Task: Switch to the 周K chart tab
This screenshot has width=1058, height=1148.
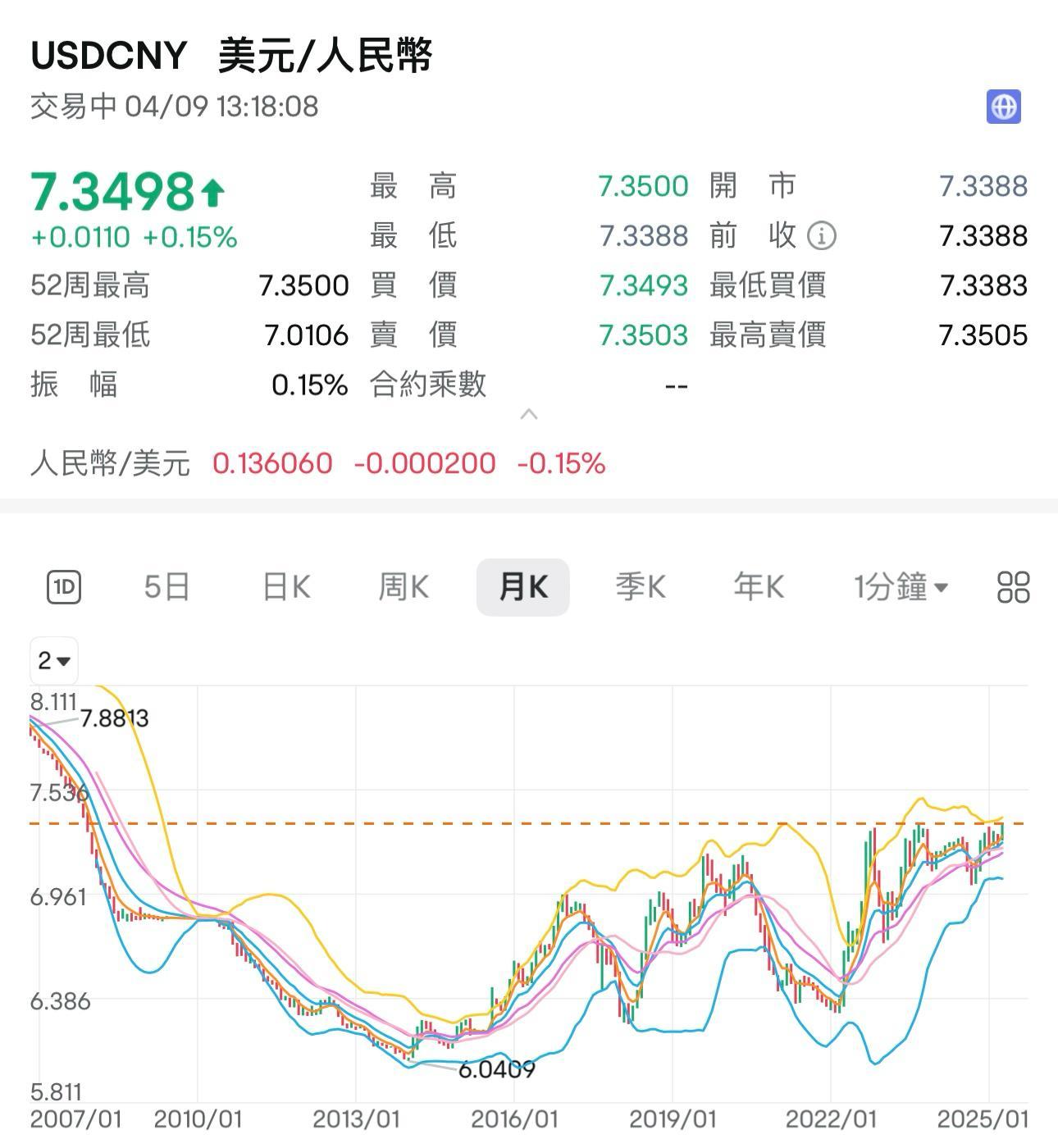Action: coord(404,585)
